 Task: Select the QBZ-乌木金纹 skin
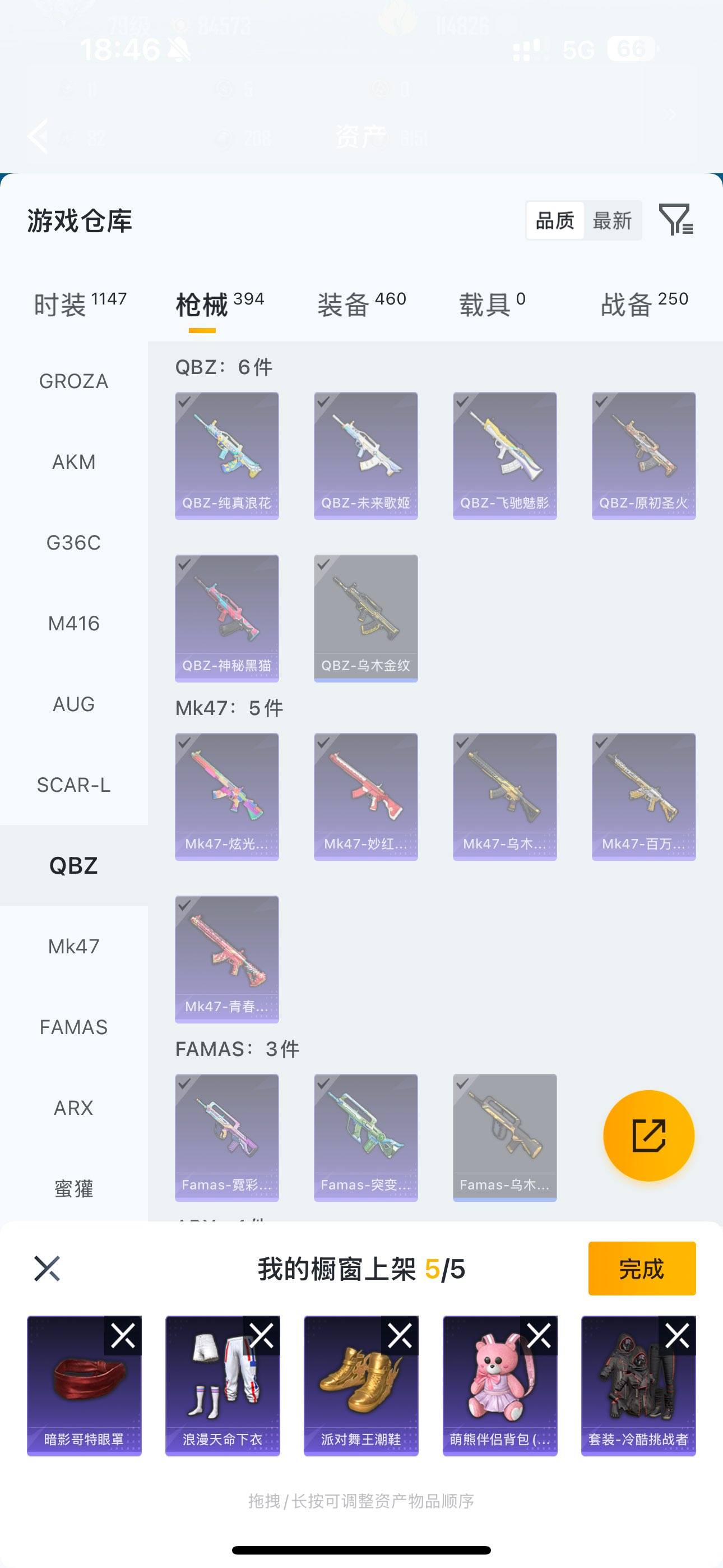(x=365, y=618)
